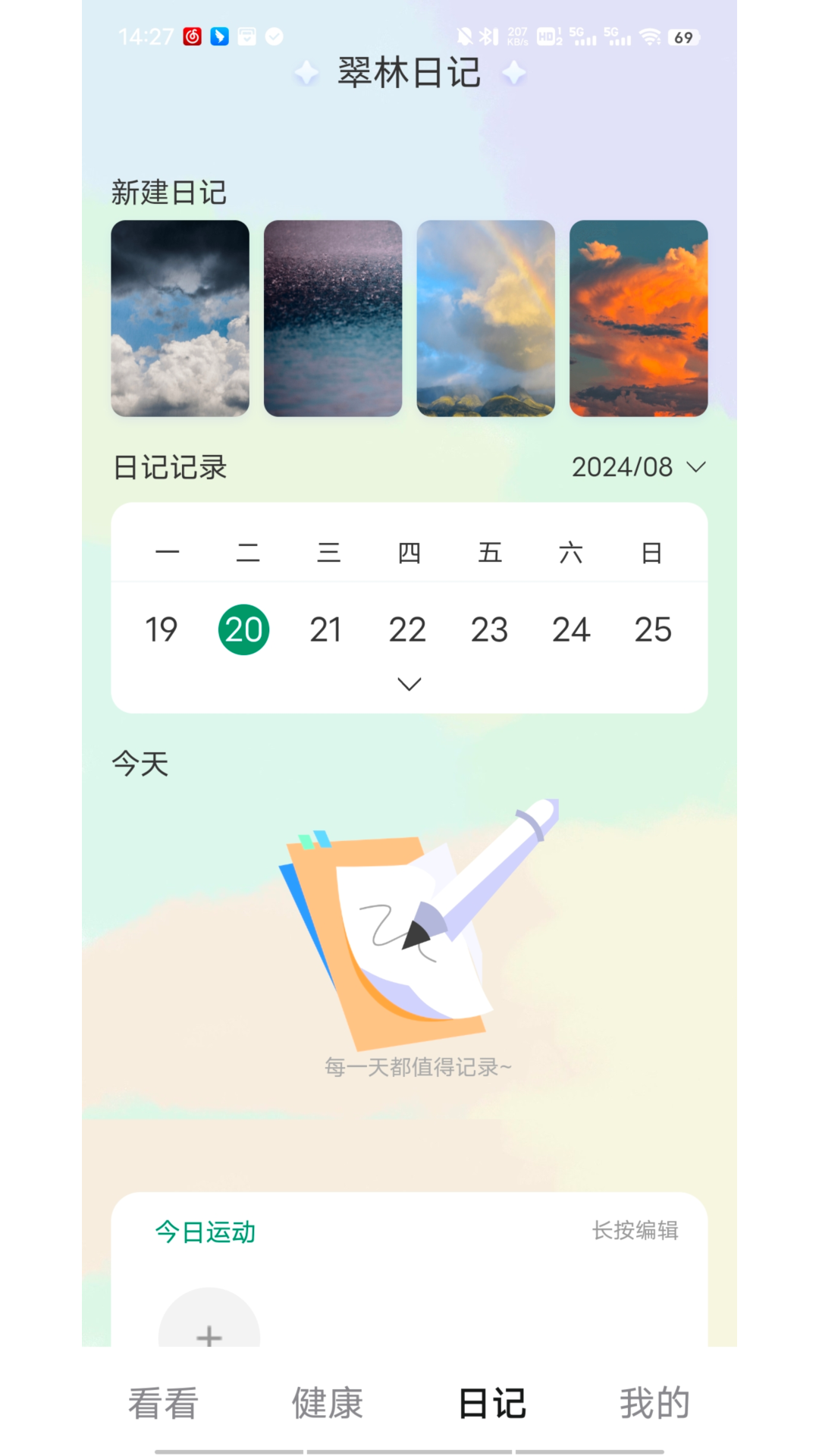Image resolution: width=819 pixels, height=1456 pixels.
Task: Select date 23 in the calendar
Action: [x=489, y=629]
